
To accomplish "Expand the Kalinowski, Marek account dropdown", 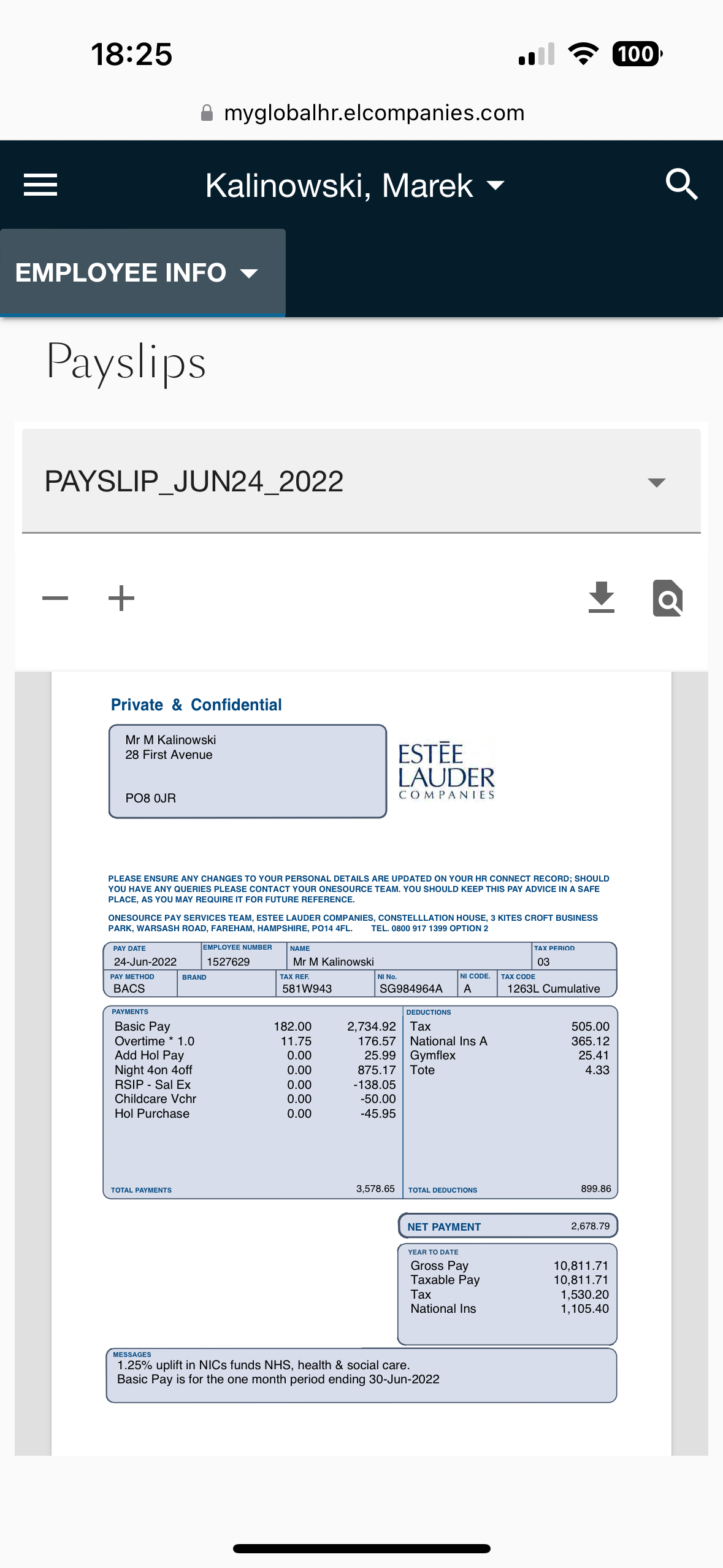I will click(x=354, y=185).
